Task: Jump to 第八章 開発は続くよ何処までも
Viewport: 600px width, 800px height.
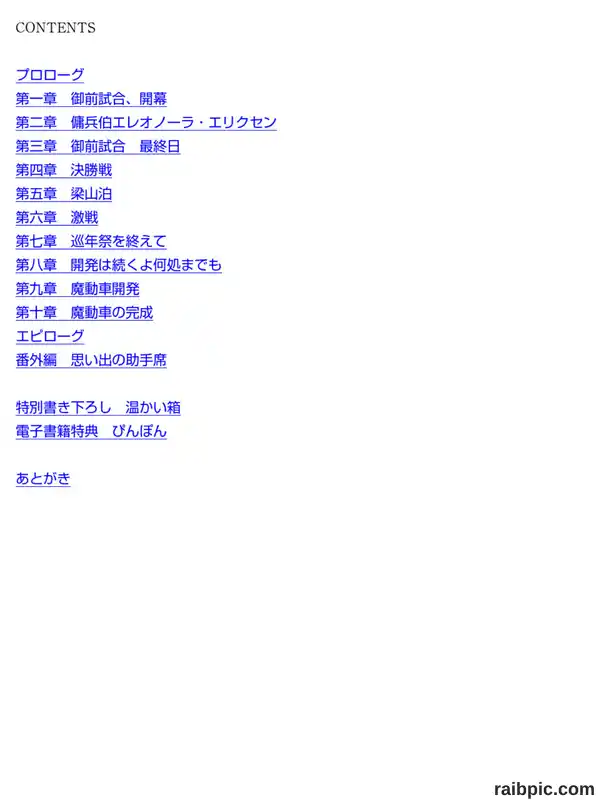Action: pos(119,265)
